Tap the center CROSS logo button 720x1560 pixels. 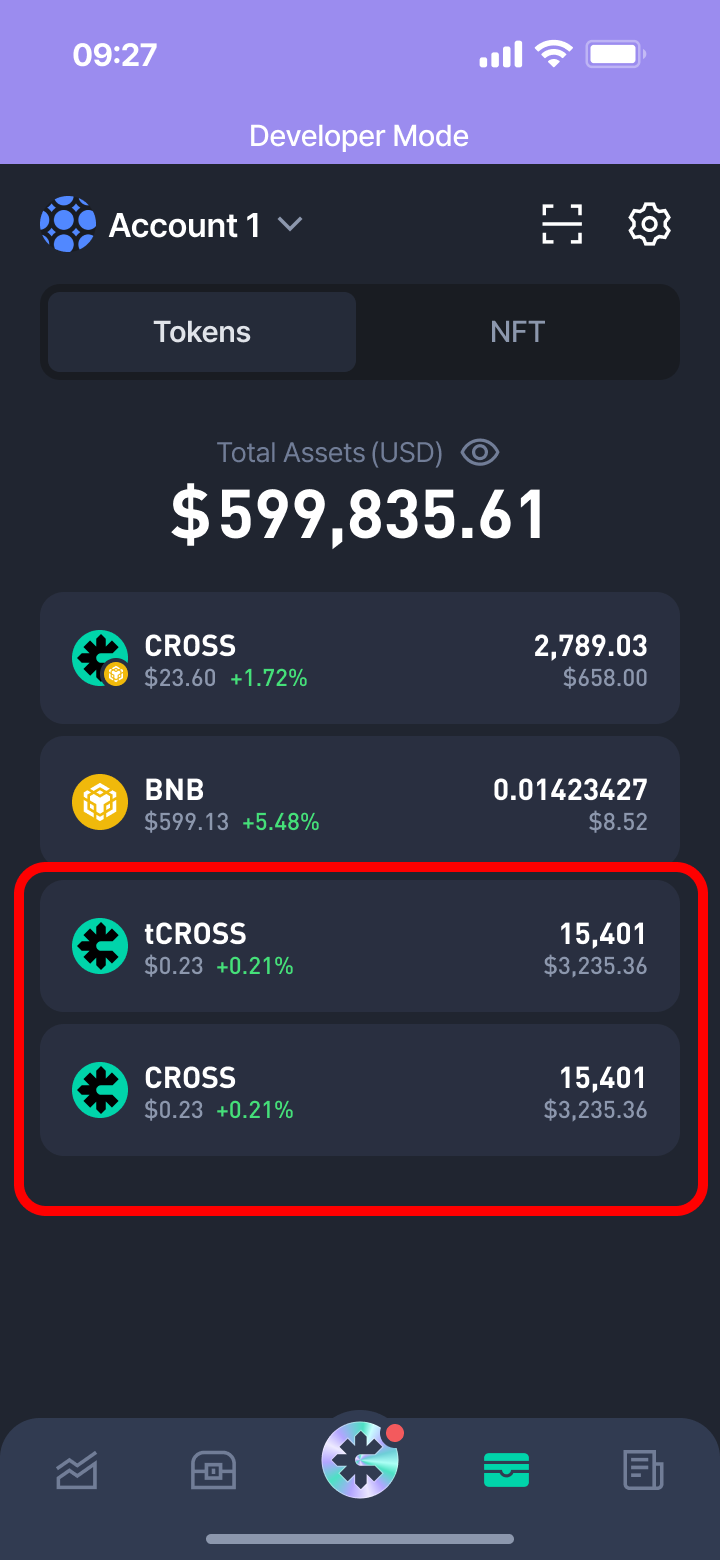(x=360, y=1460)
